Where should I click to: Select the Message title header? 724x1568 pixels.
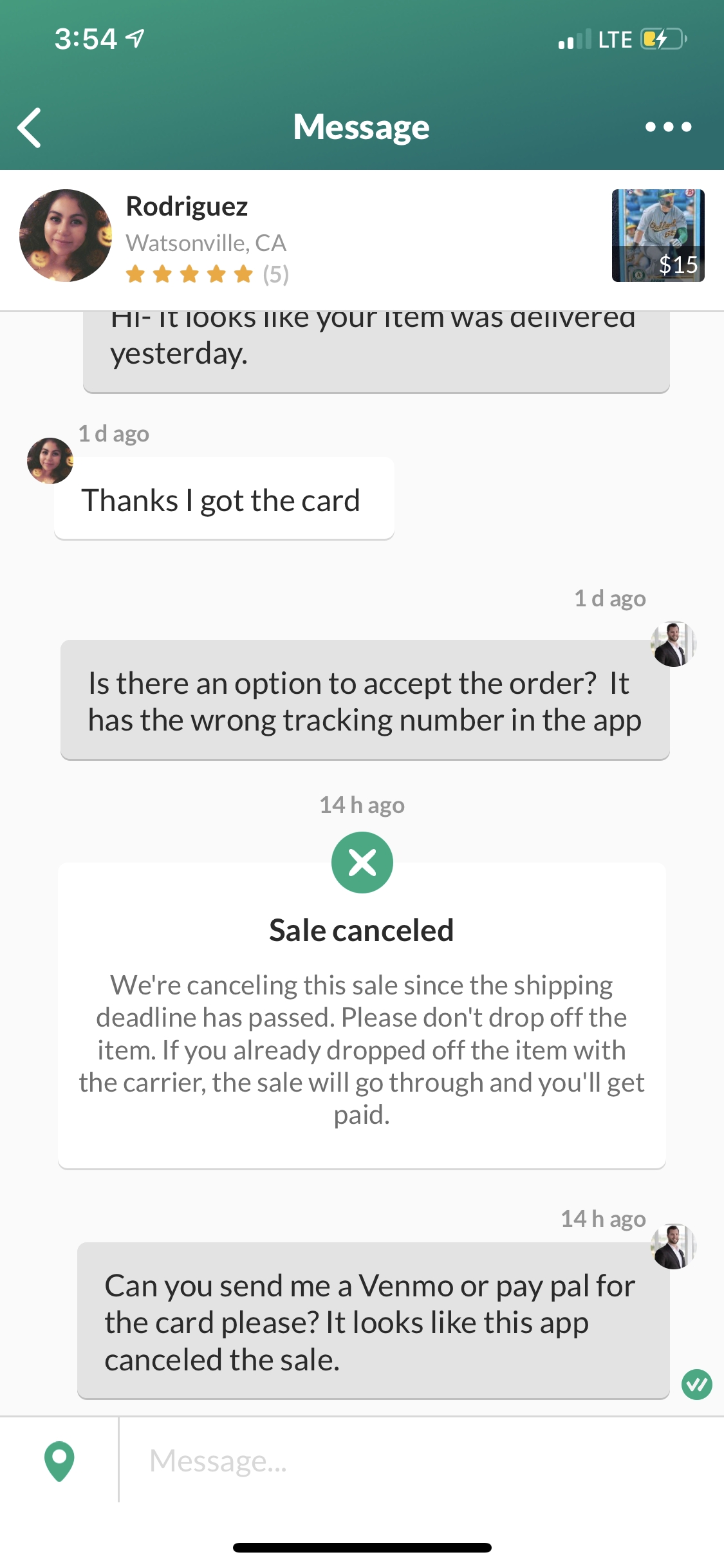362,126
